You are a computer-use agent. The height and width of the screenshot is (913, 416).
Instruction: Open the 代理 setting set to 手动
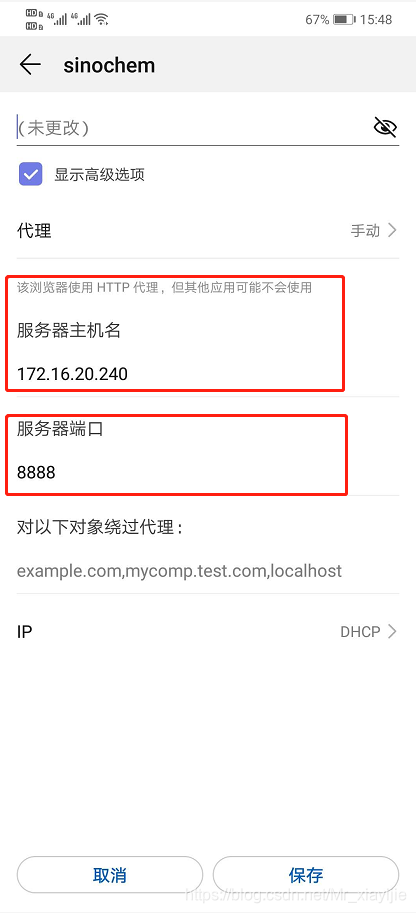tap(208, 231)
